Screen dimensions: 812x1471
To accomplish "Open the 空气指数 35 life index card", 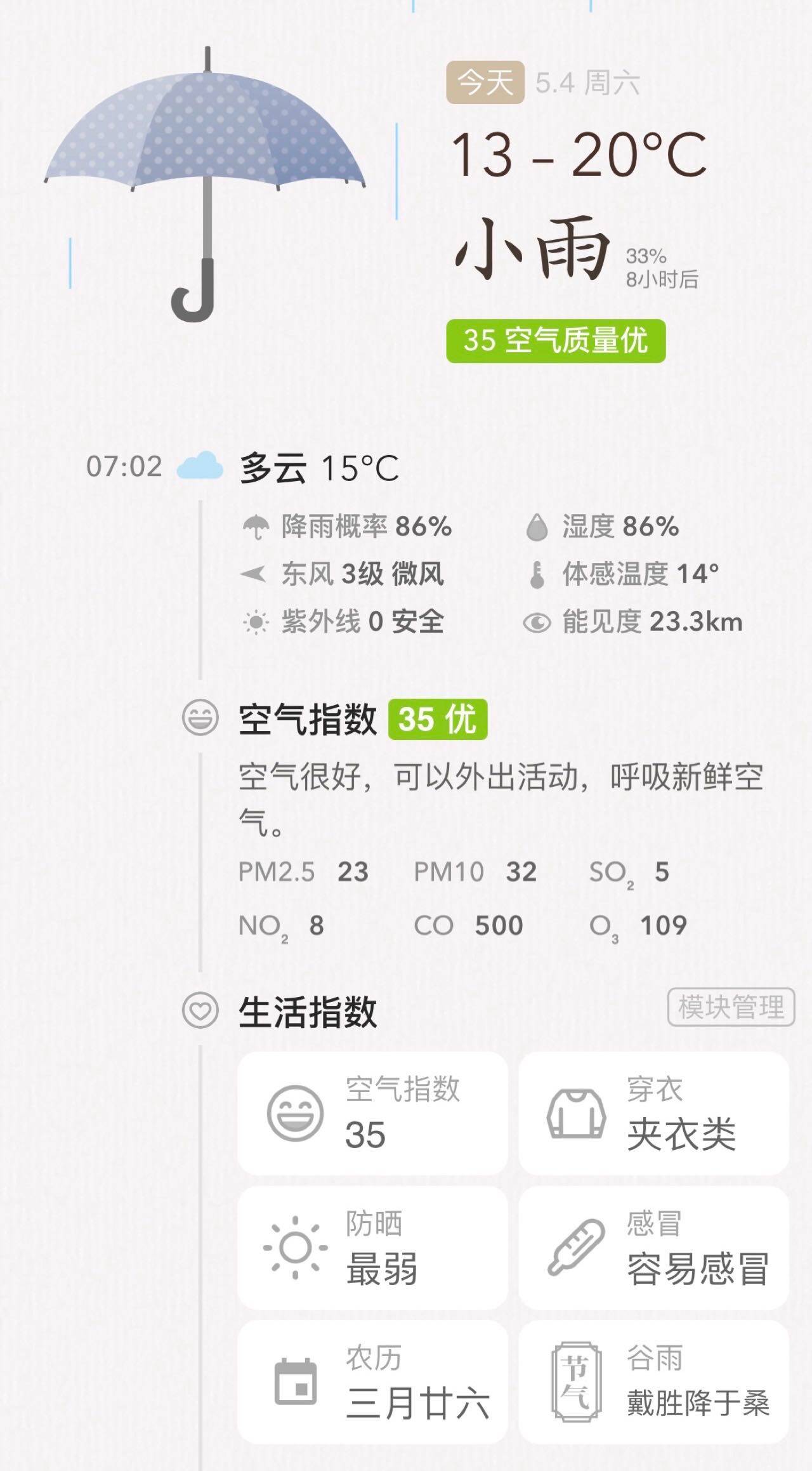I will tap(372, 1113).
